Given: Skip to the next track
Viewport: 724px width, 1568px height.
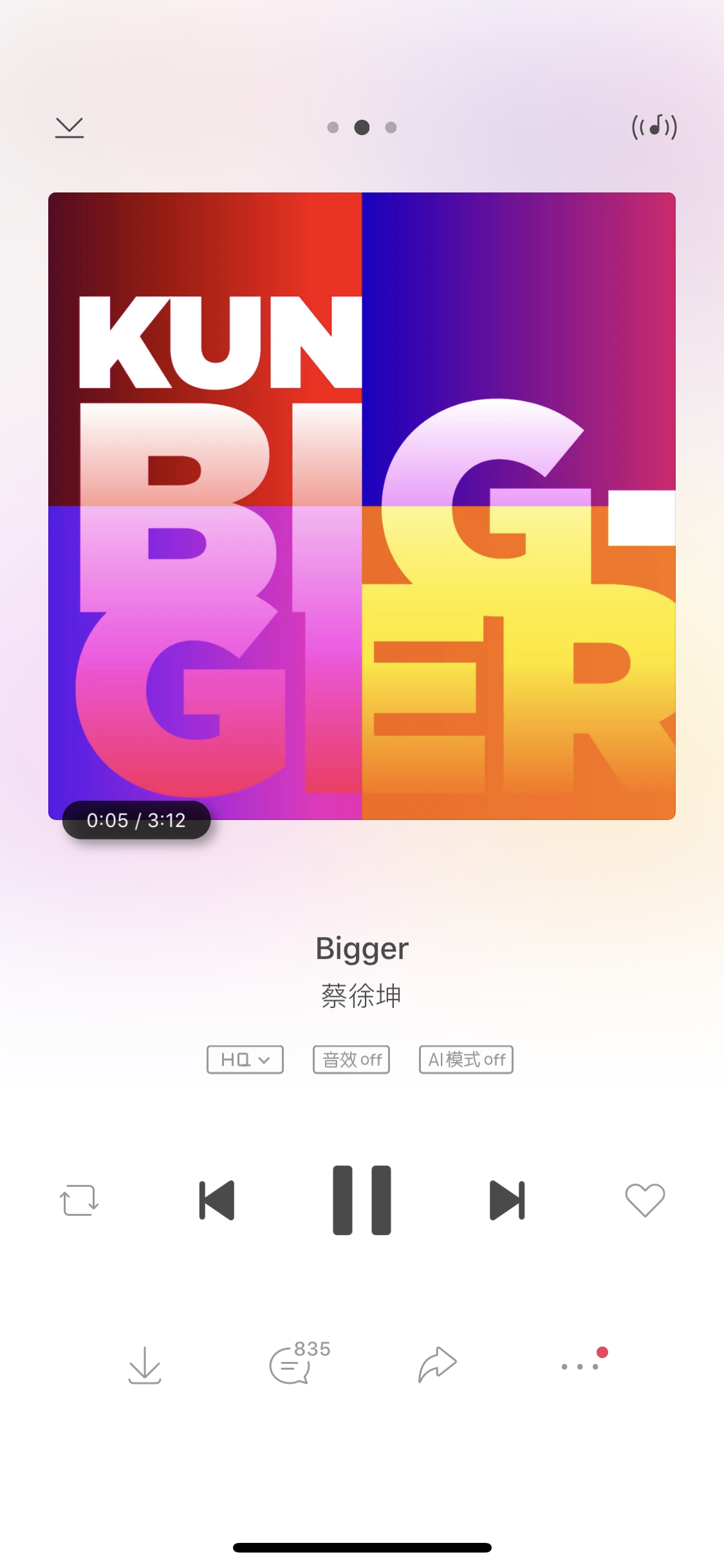Looking at the screenshot, I should pos(507,1200).
